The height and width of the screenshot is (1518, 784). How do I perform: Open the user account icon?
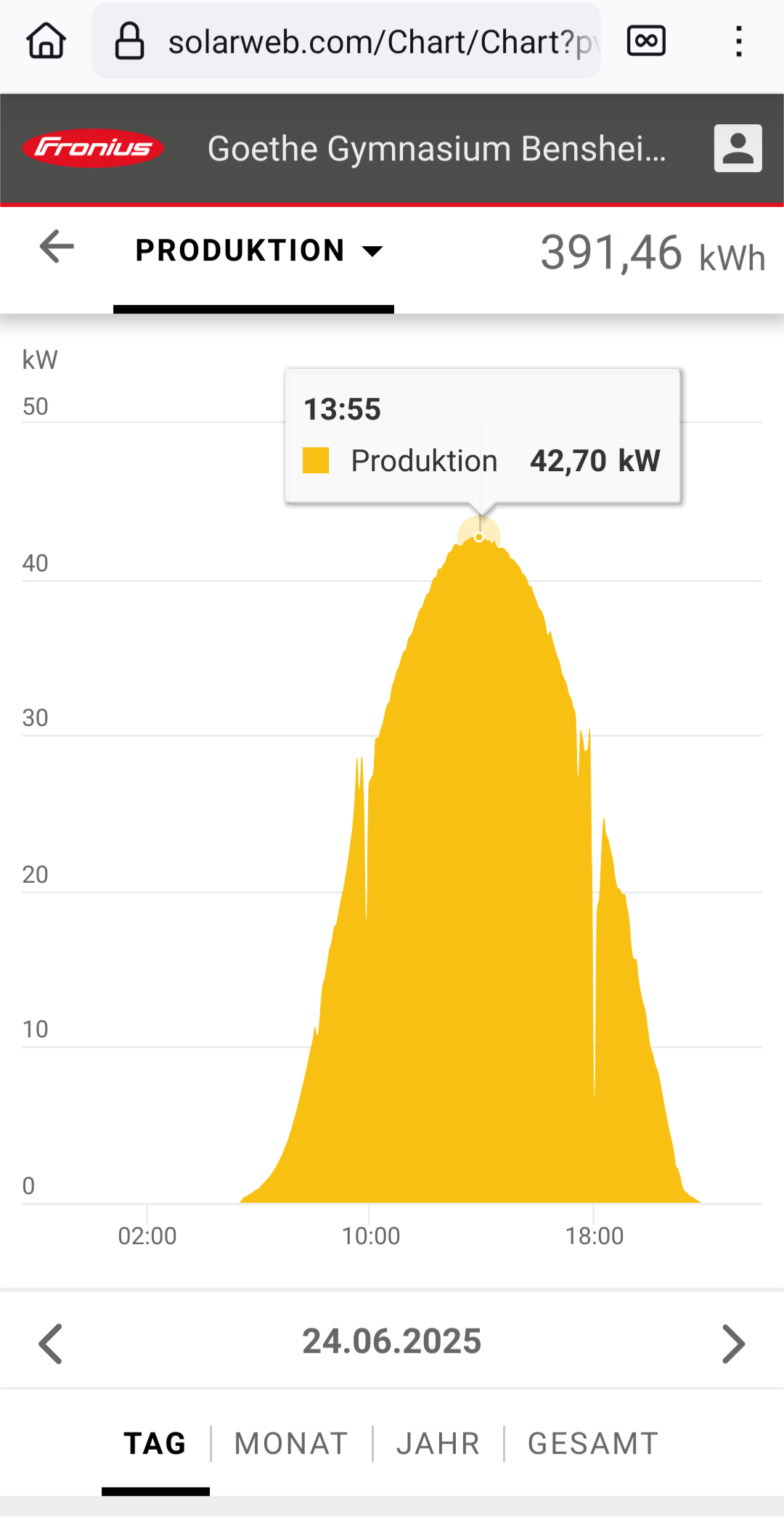coord(738,148)
